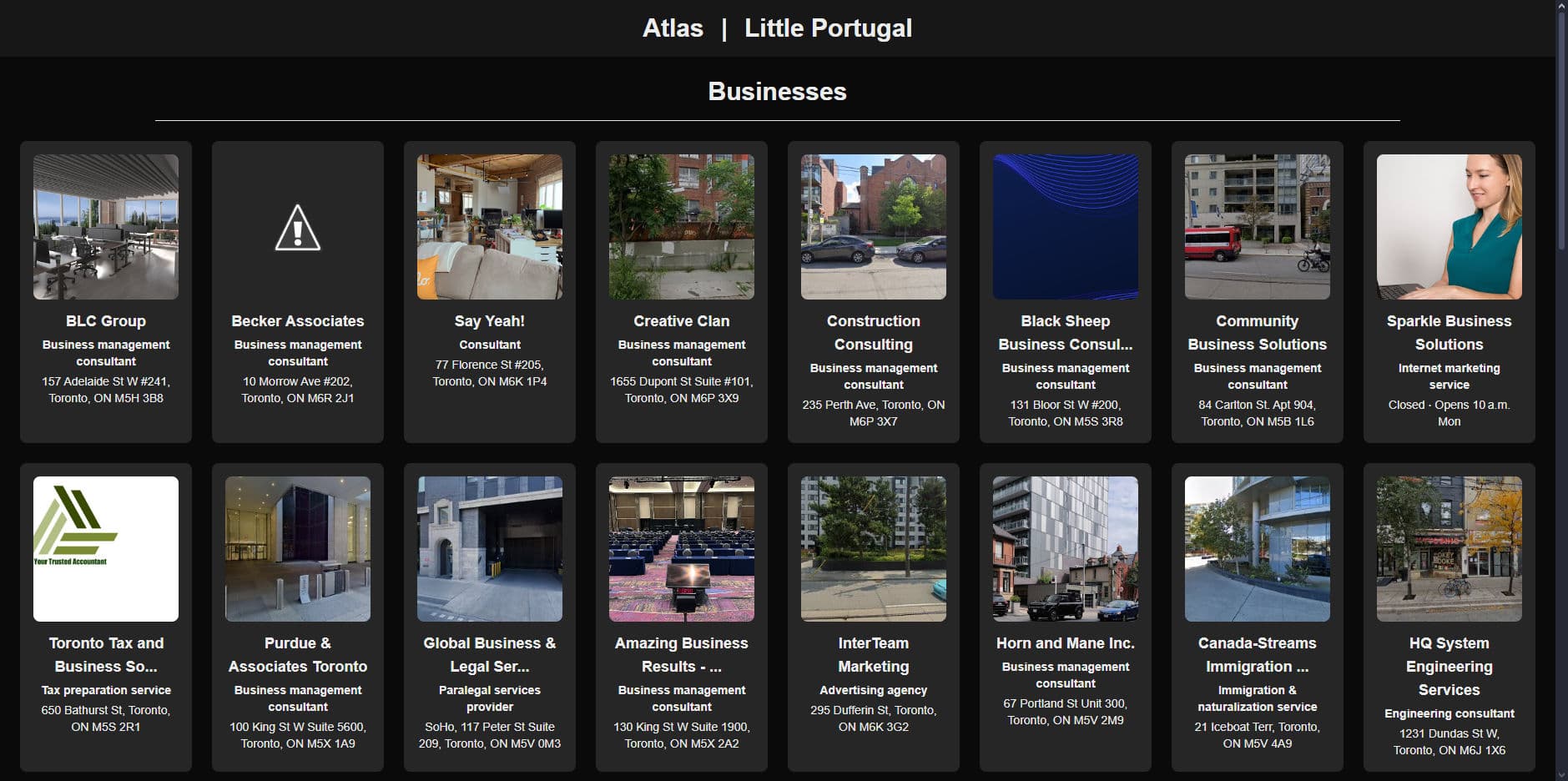Open the Creative Clan business card

[682, 292]
